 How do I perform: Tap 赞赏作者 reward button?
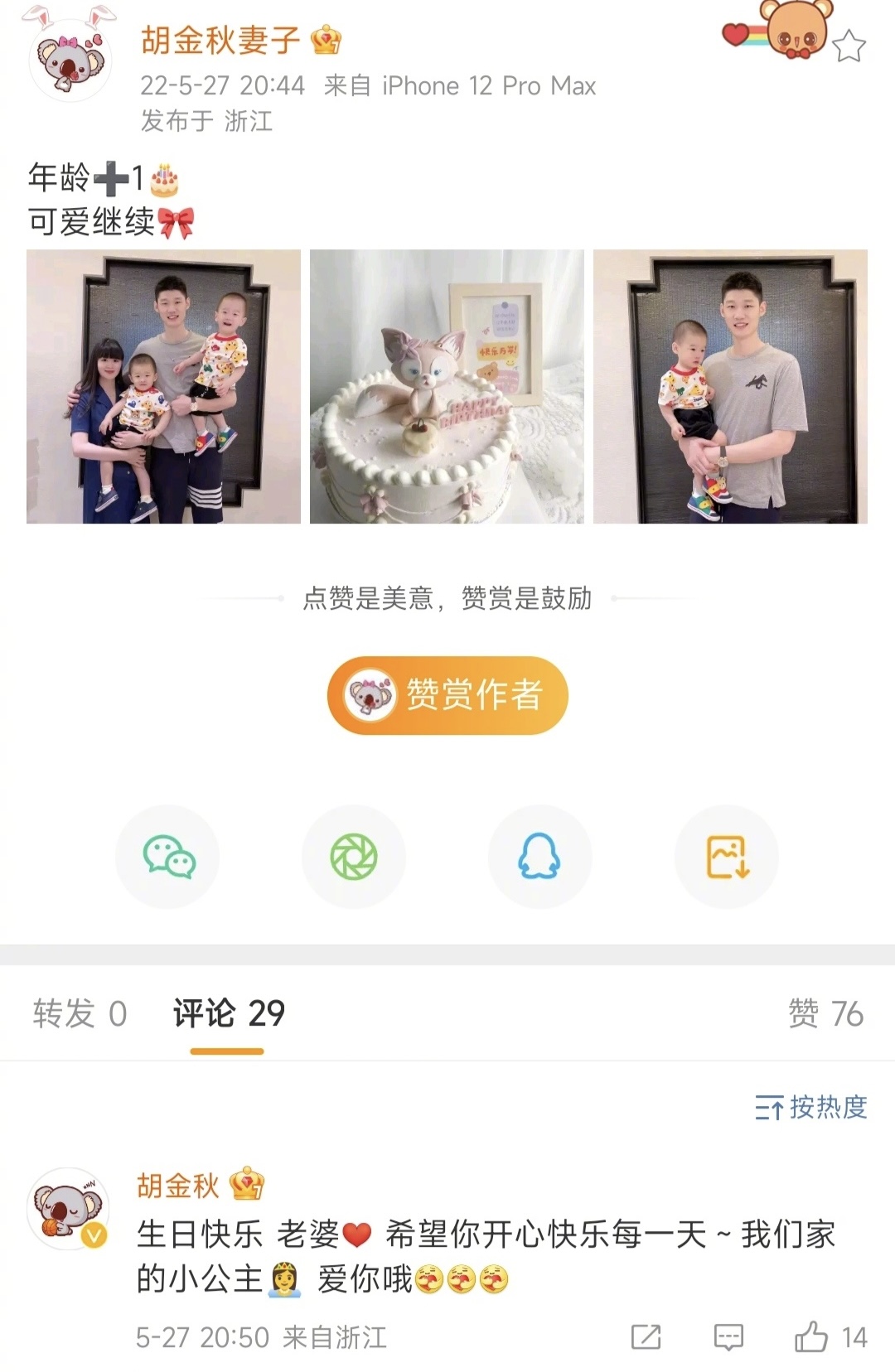447,694
